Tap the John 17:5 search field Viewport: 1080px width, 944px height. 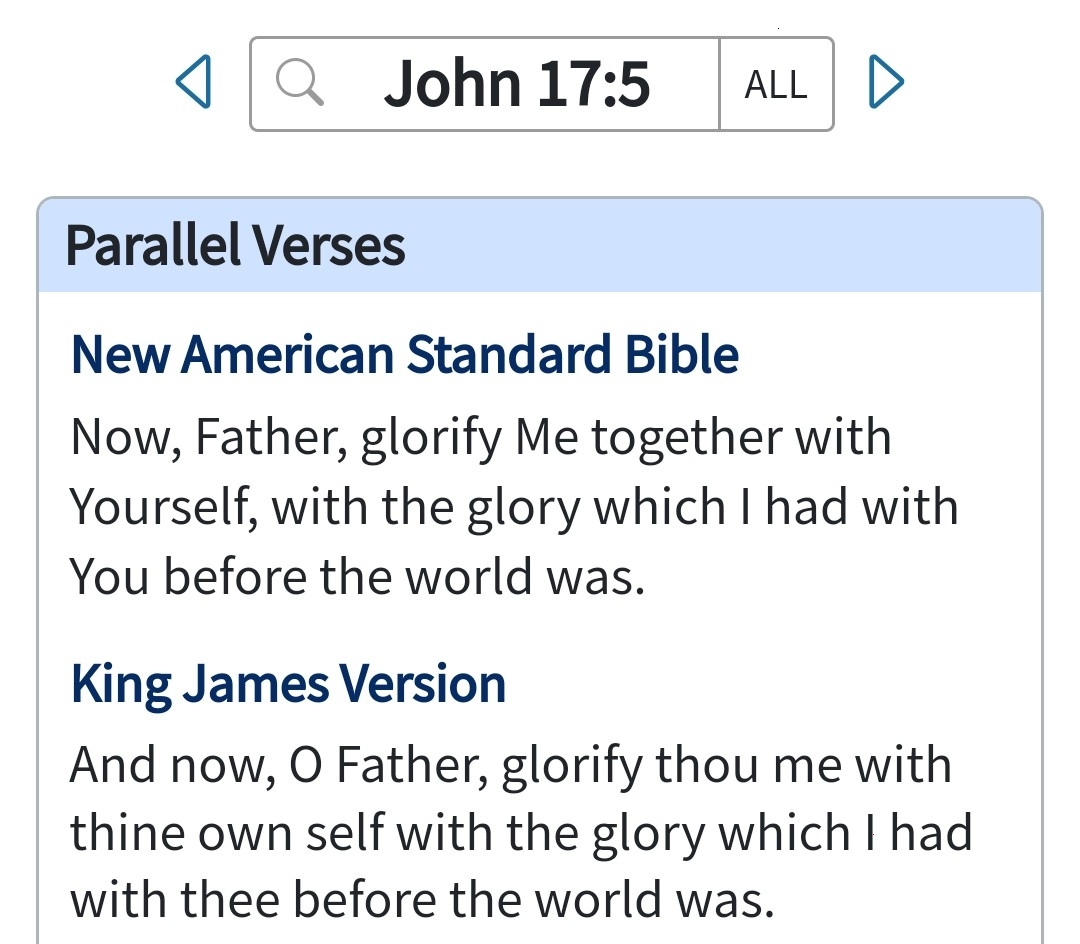pos(500,84)
